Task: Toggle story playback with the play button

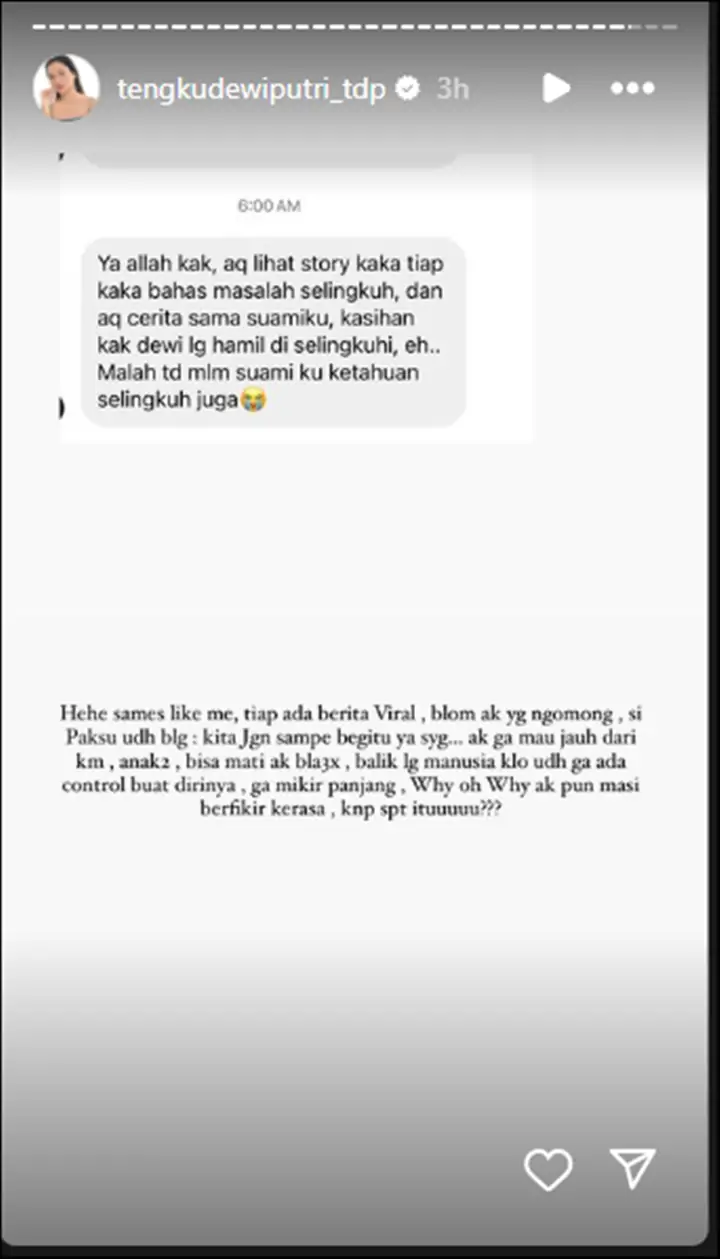Action: click(x=556, y=88)
